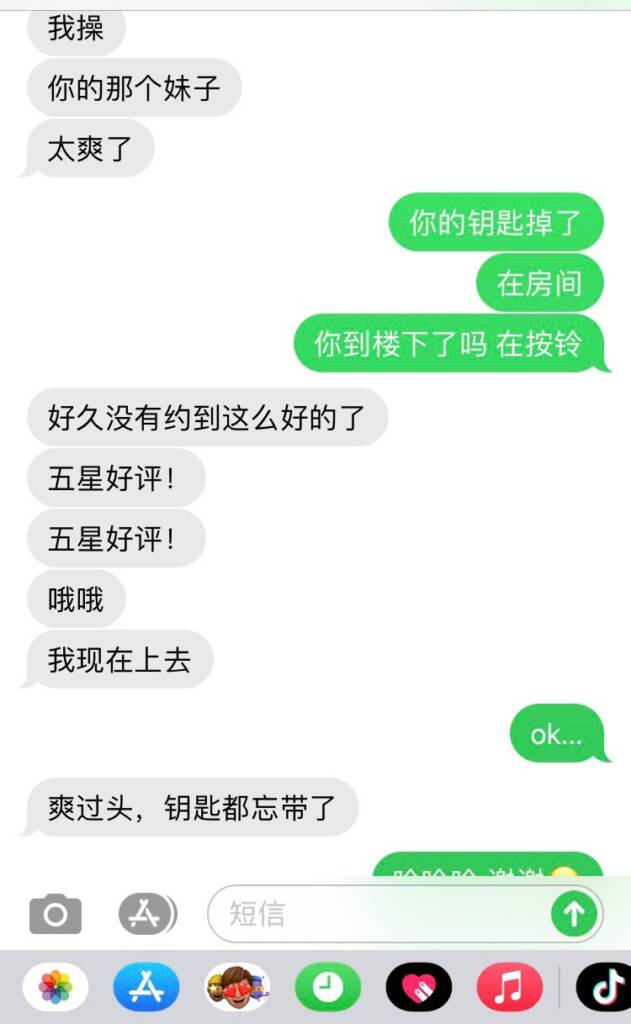Image resolution: width=631 pixels, height=1024 pixels.
Task: Open the Music app in the app strip
Action: tap(509, 988)
